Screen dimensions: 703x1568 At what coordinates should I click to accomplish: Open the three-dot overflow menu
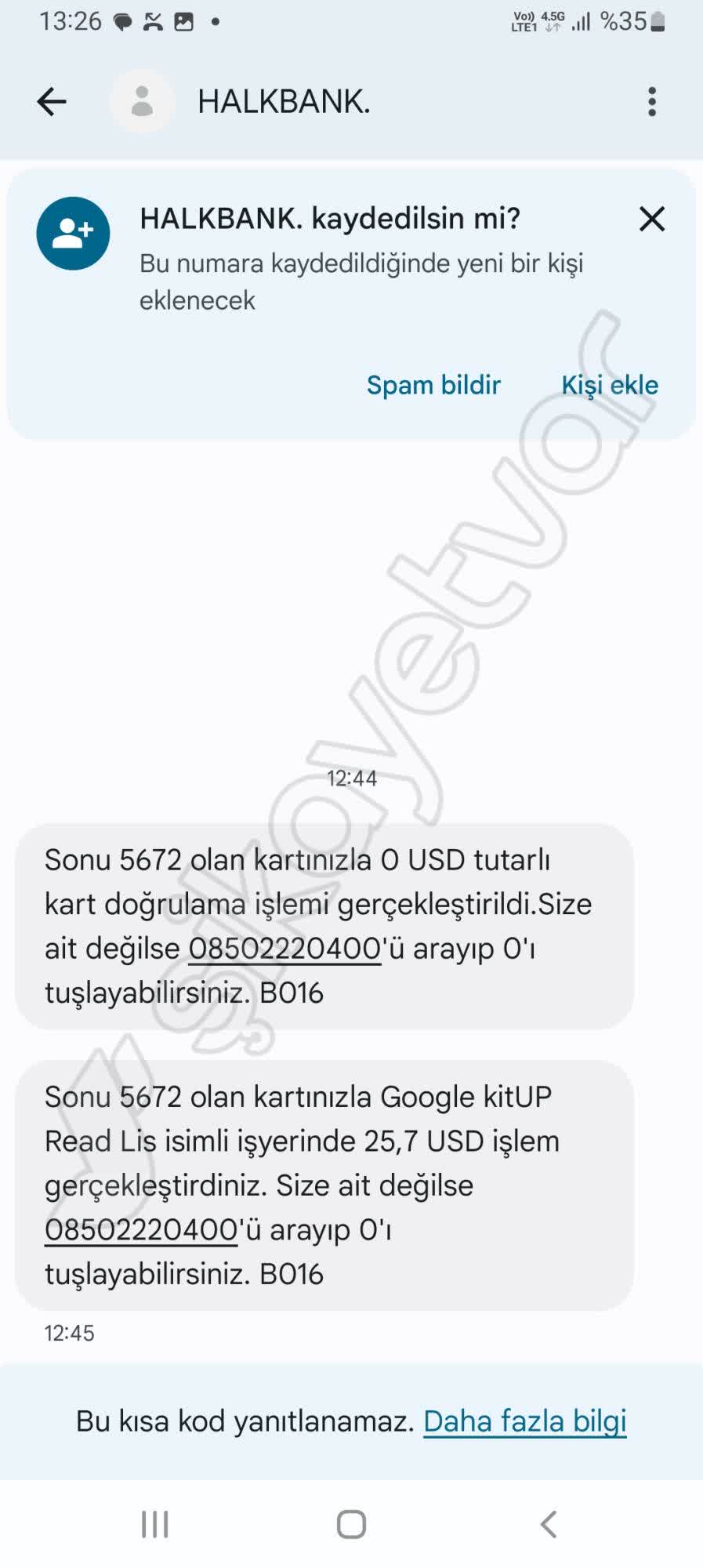[652, 101]
